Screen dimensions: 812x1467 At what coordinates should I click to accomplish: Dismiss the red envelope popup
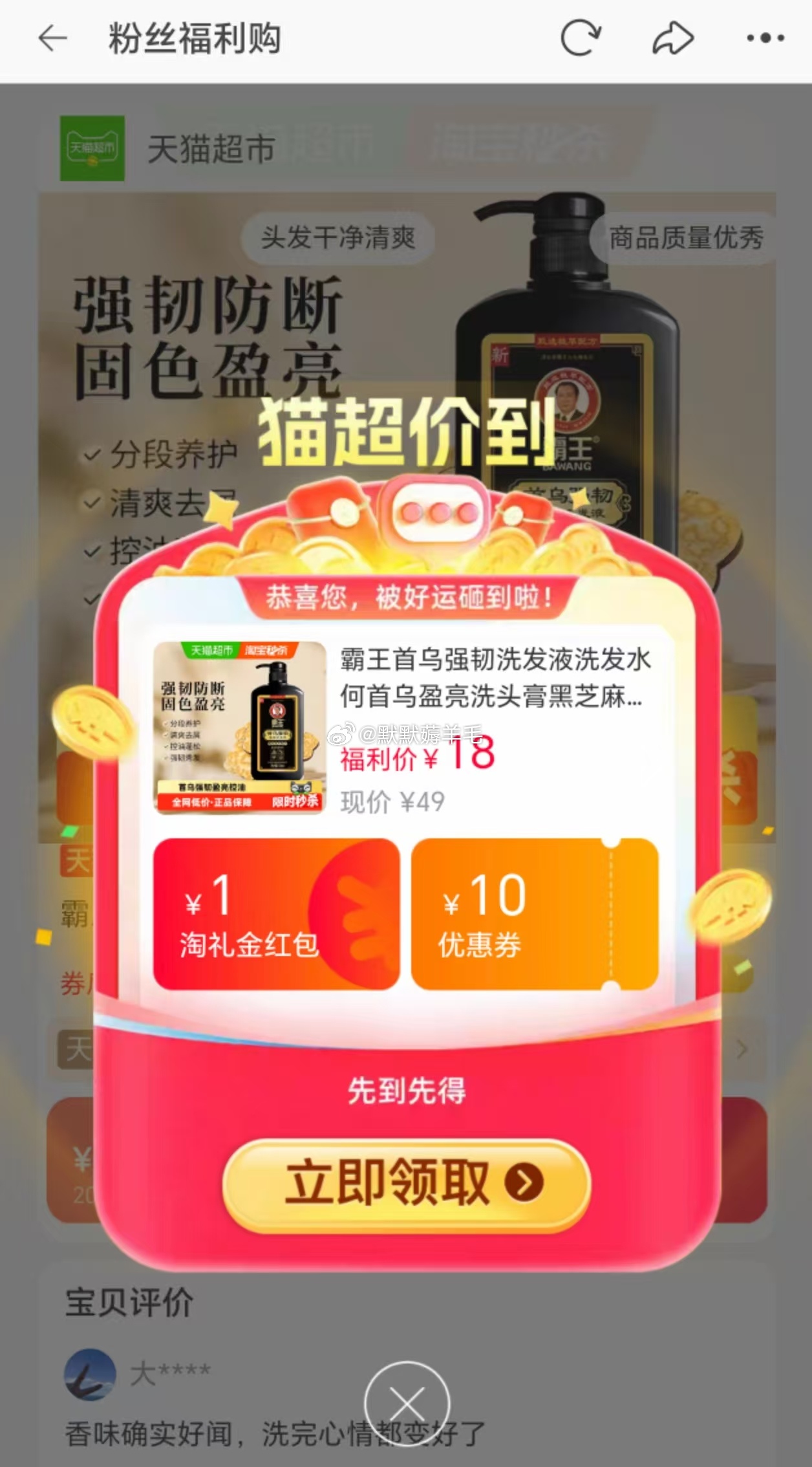[x=407, y=1402]
